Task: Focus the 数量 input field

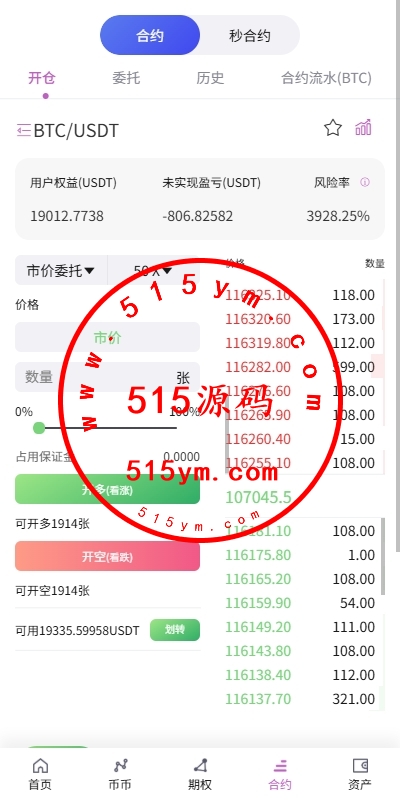Action: (x=107, y=377)
